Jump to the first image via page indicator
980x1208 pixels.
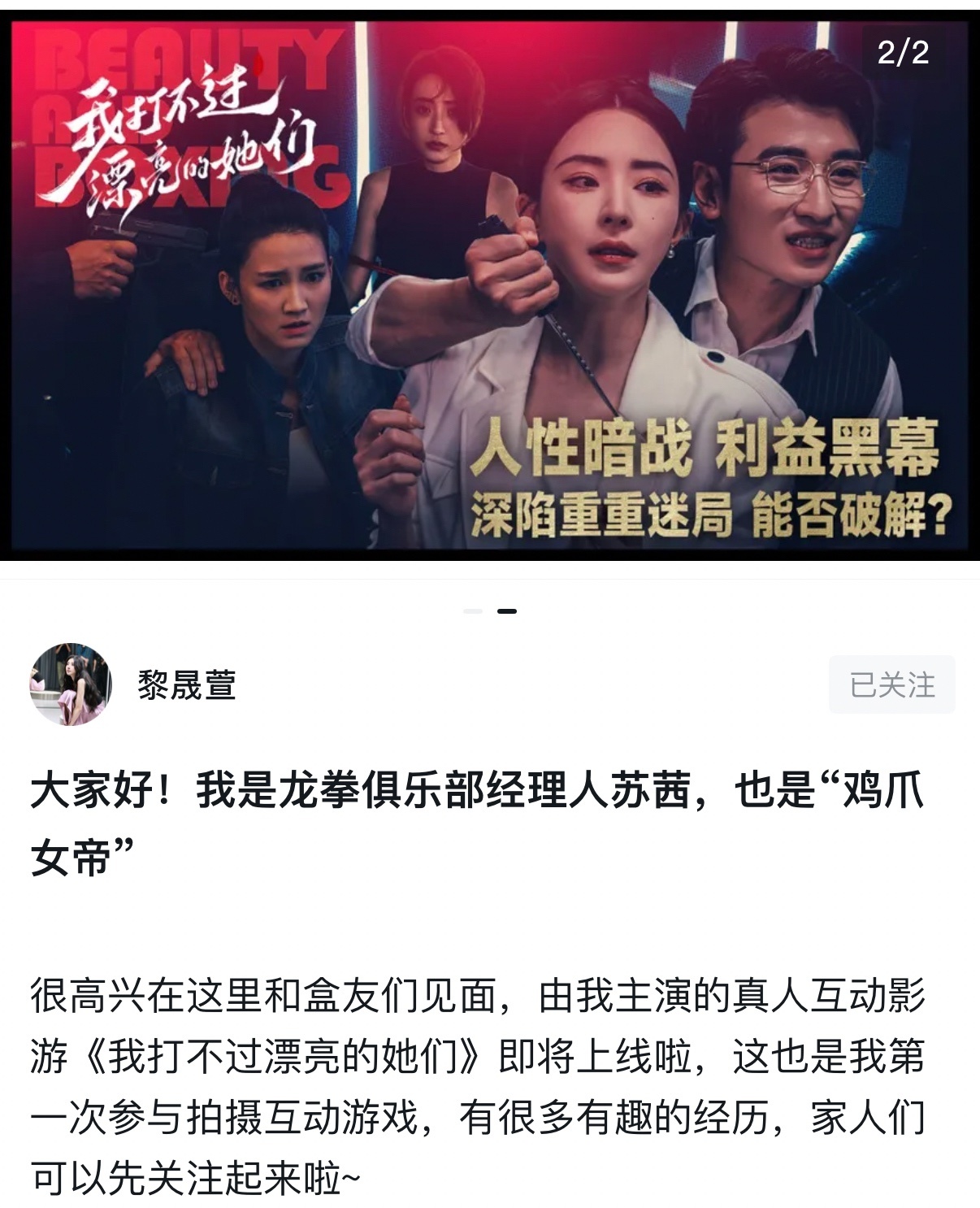pyautogui.click(x=473, y=611)
